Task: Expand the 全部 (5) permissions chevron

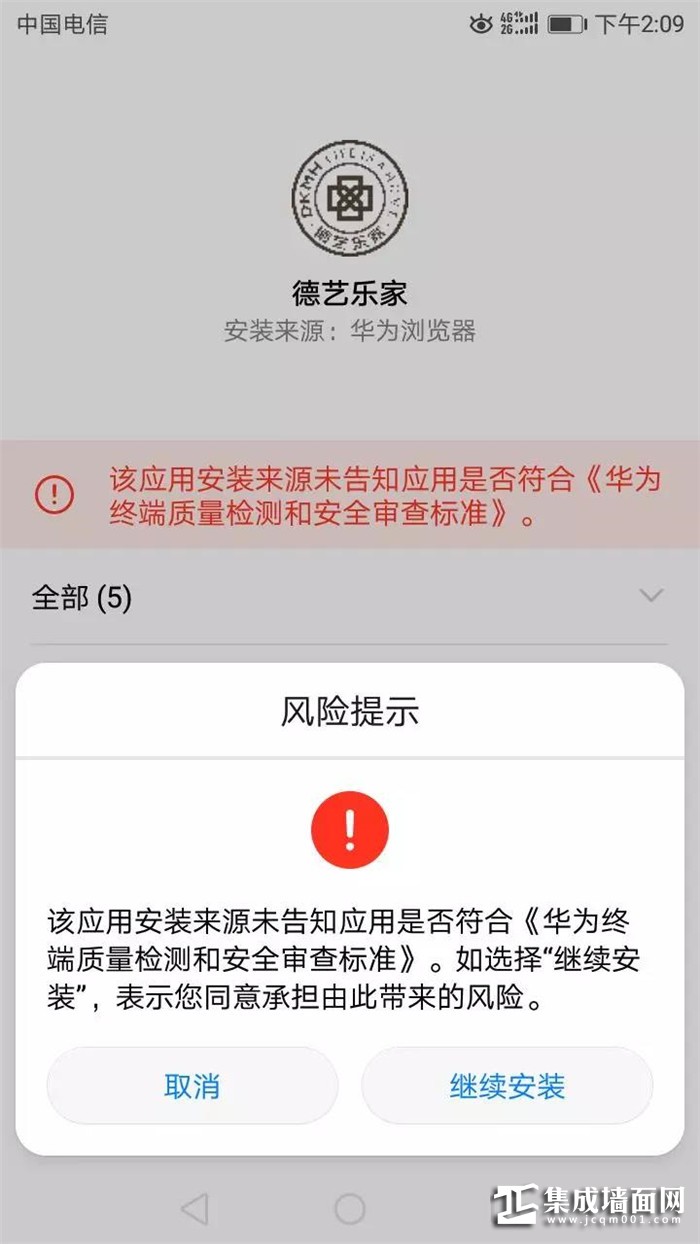Action: (651, 596)
